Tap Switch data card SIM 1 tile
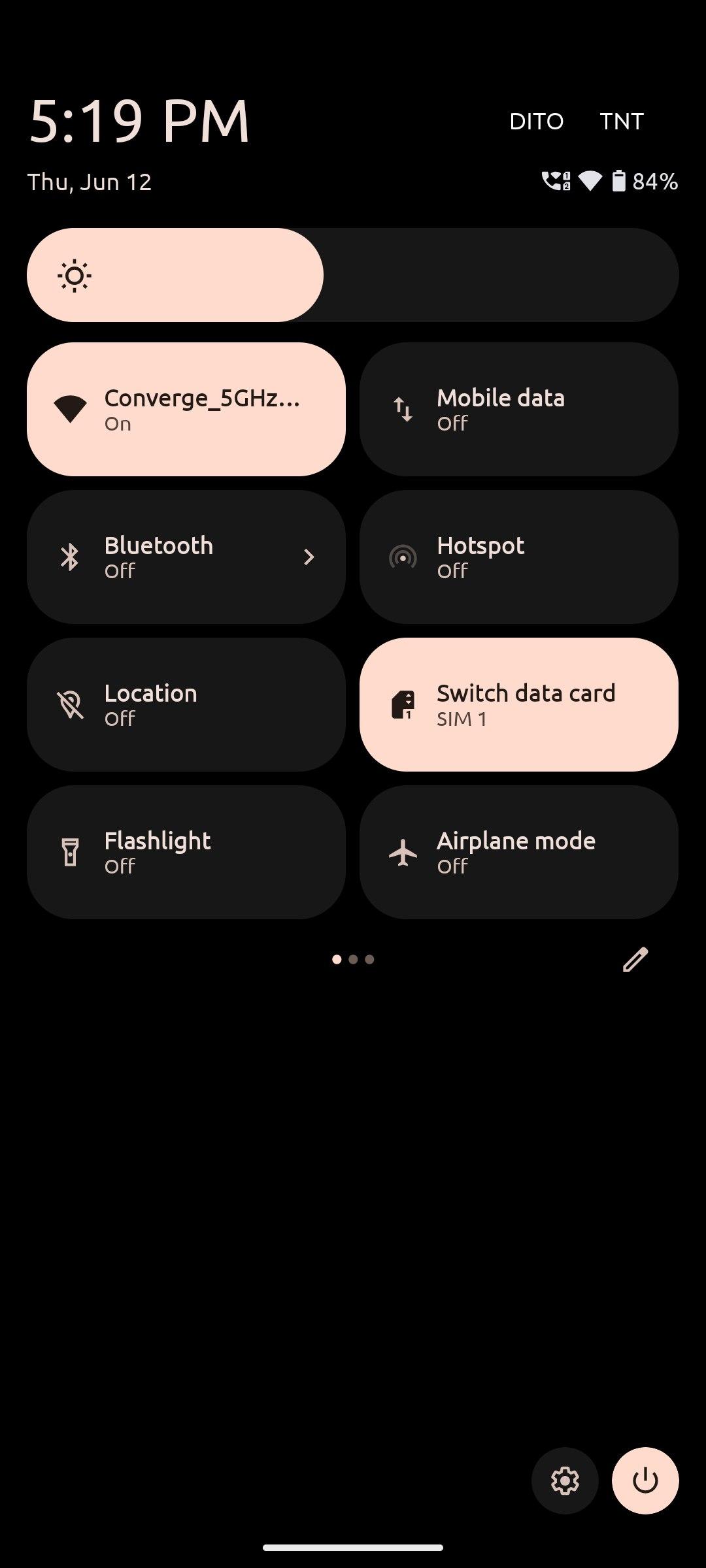The image size is (706, 1568). pos(519,705)
